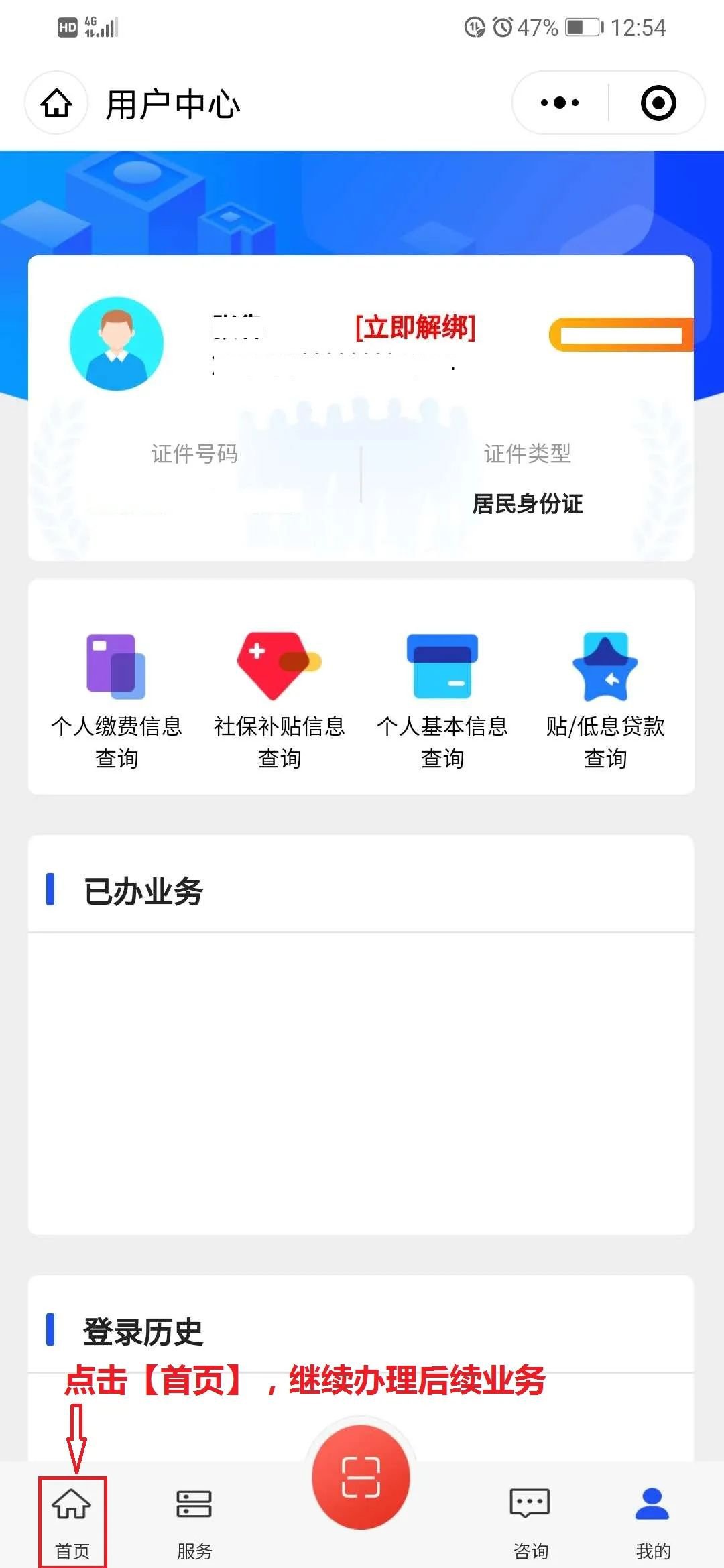Open 贴/低息贷款查询
724x1568 pixels.
605,700
